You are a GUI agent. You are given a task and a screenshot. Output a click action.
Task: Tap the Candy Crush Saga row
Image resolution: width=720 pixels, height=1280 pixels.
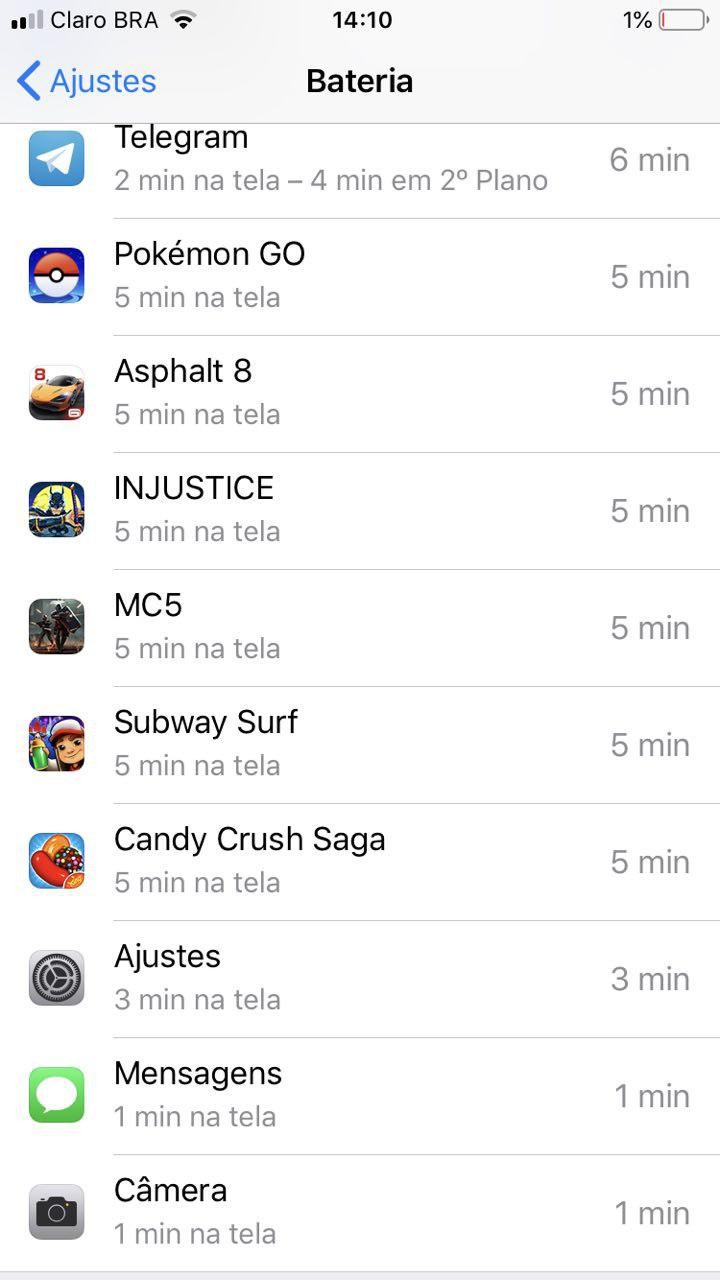(x=360, y=861)
